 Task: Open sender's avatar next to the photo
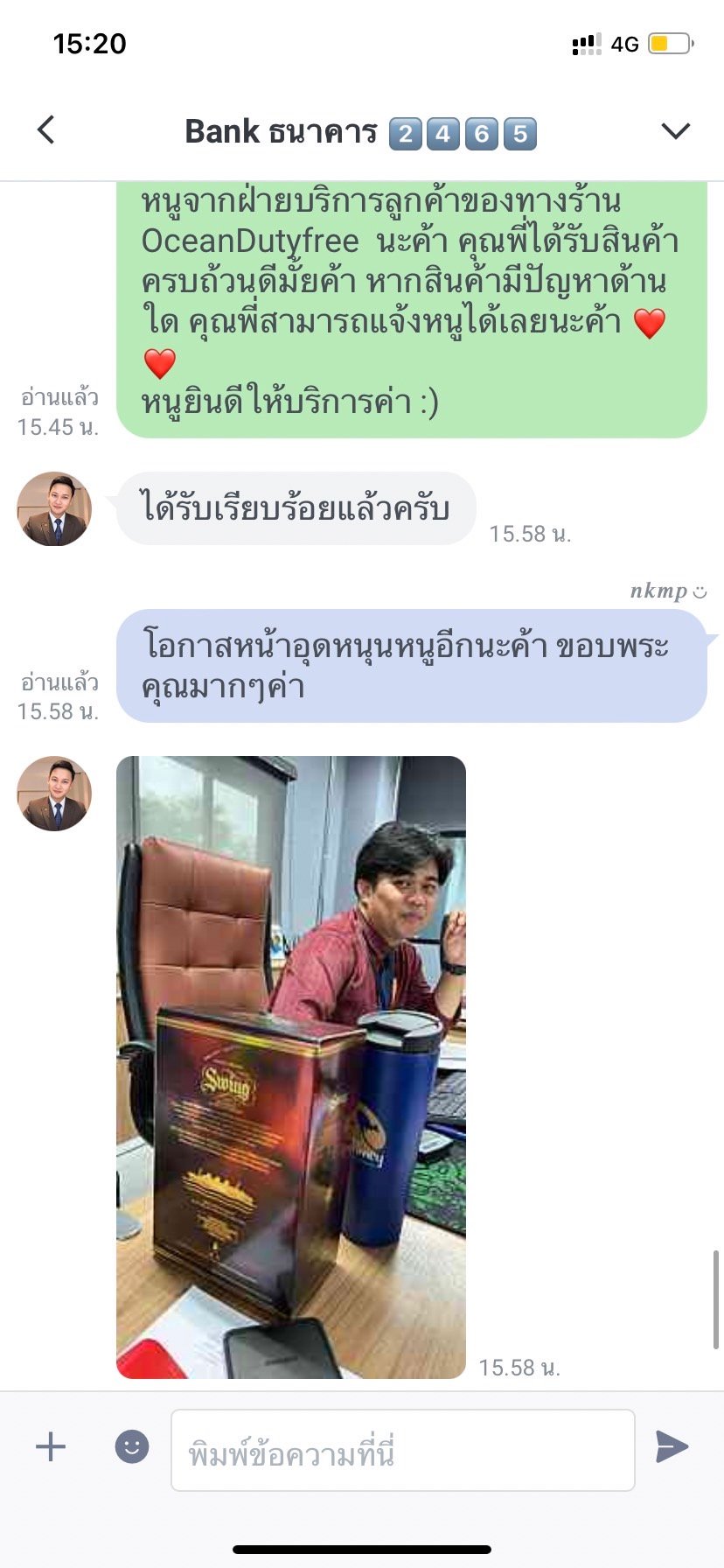pos(54,794)
